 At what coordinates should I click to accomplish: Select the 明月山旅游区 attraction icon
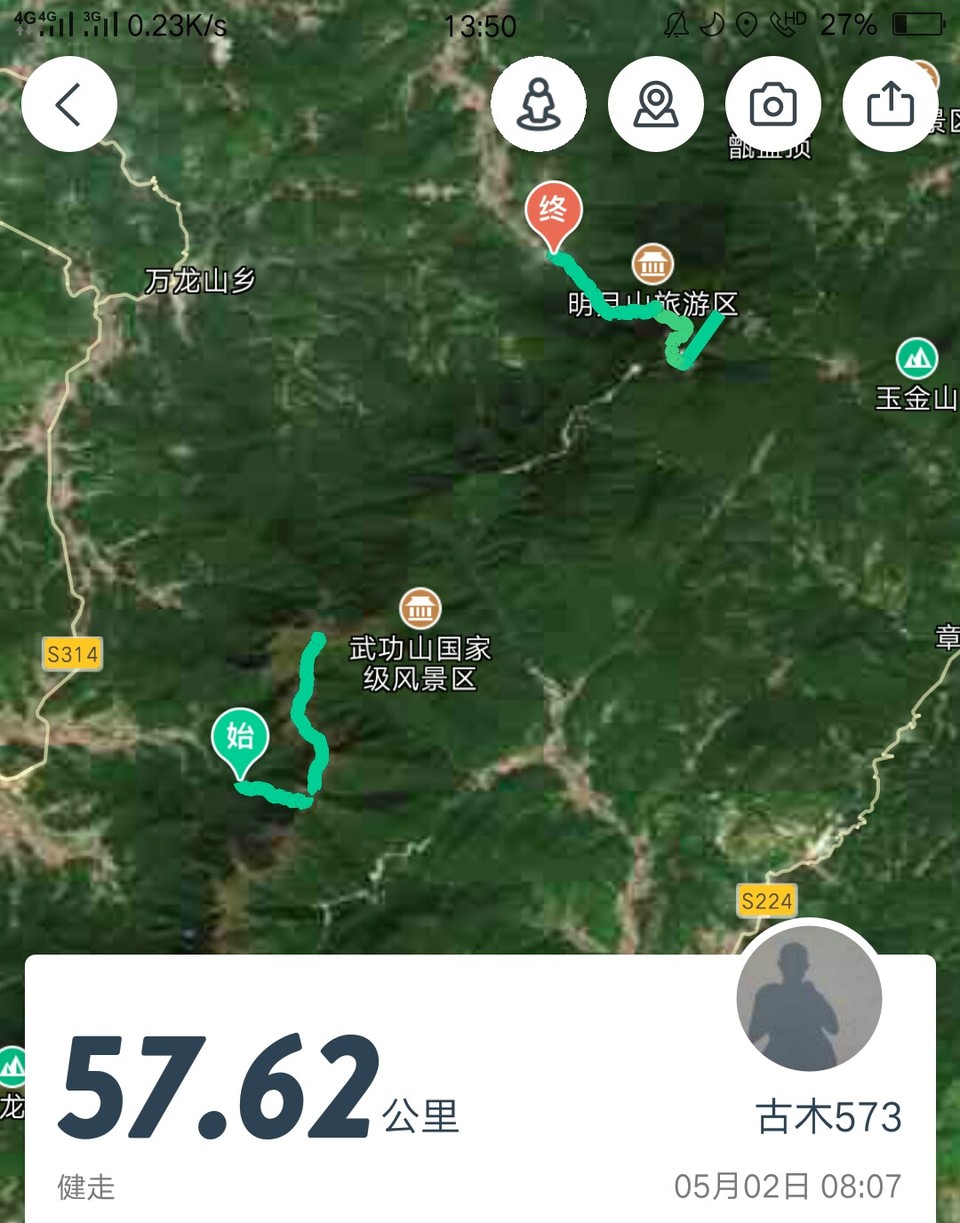(x=652, y=266)
